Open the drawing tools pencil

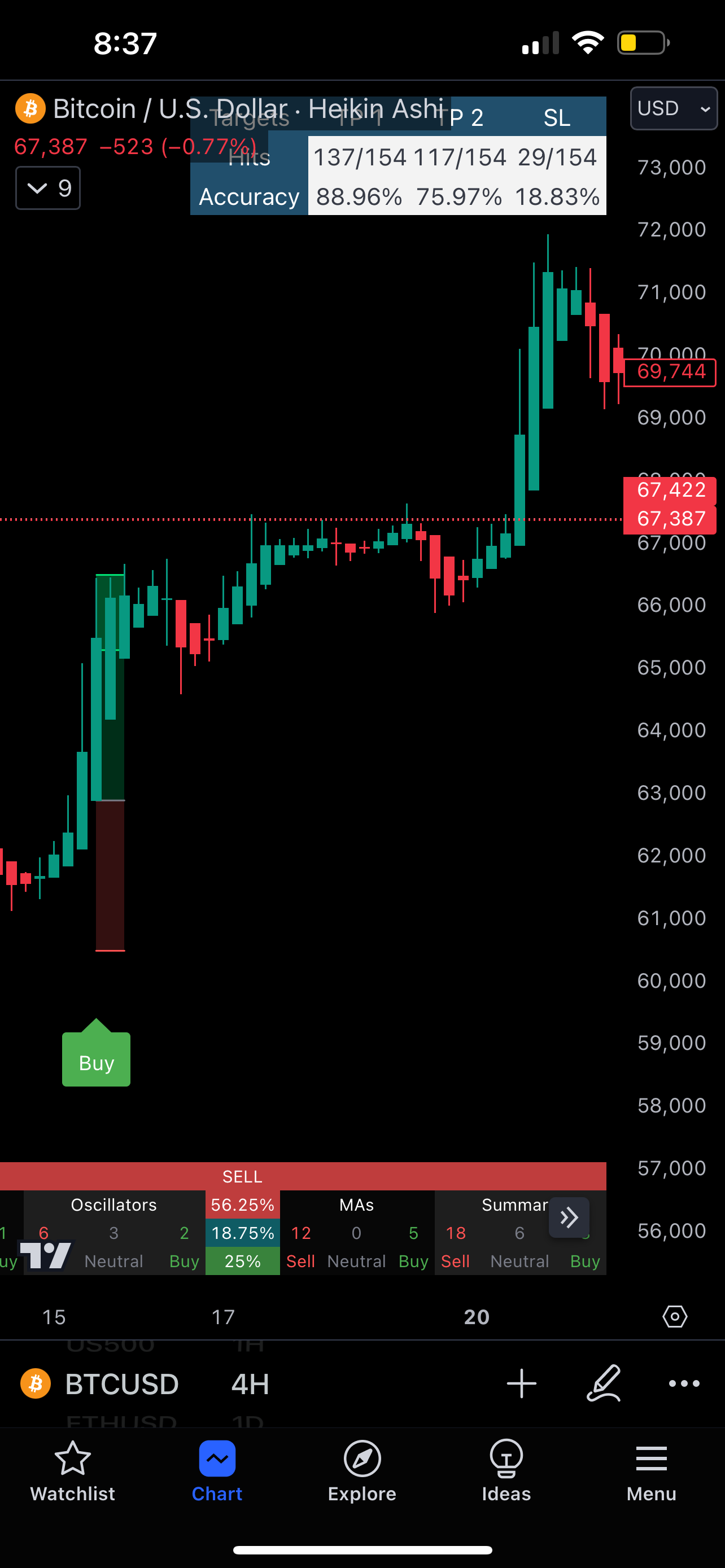pos(603,1383)
